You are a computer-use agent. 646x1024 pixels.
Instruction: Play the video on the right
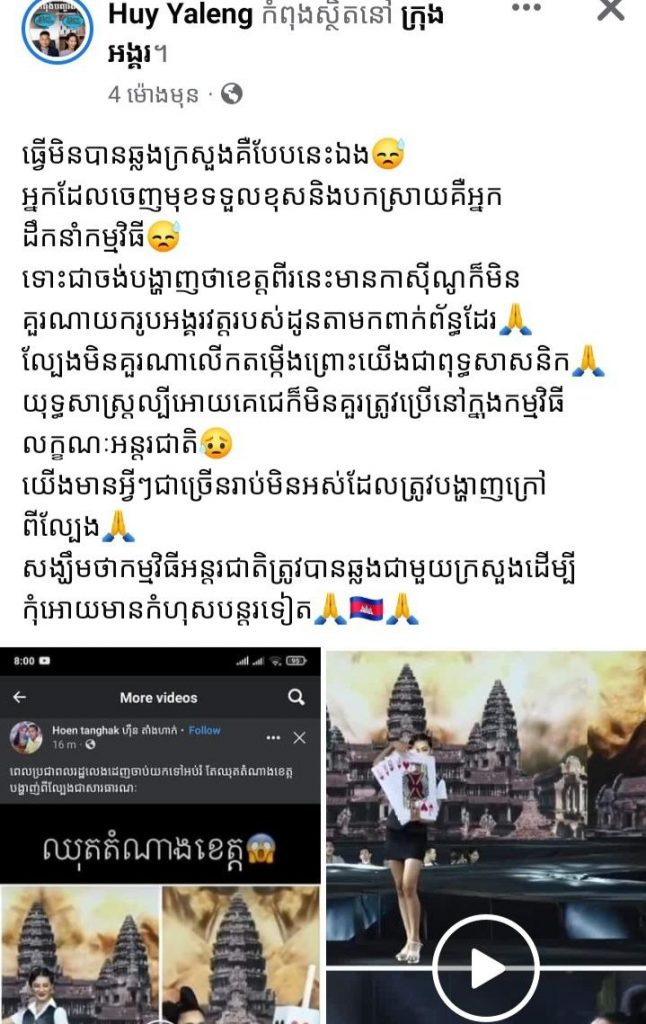[486, 965]
